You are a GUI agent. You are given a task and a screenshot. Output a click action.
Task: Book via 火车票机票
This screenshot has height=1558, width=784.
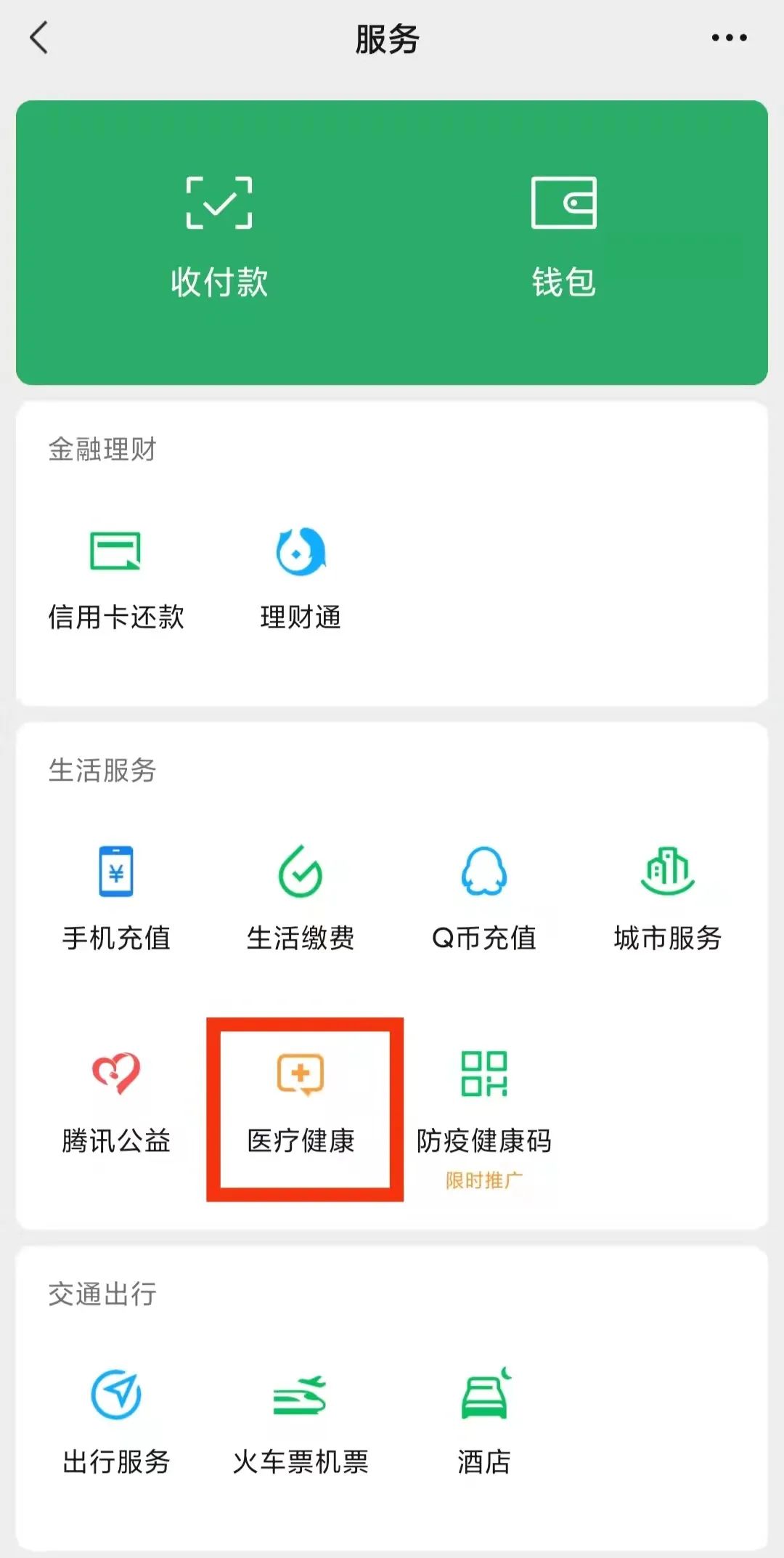coord(301,1421)
